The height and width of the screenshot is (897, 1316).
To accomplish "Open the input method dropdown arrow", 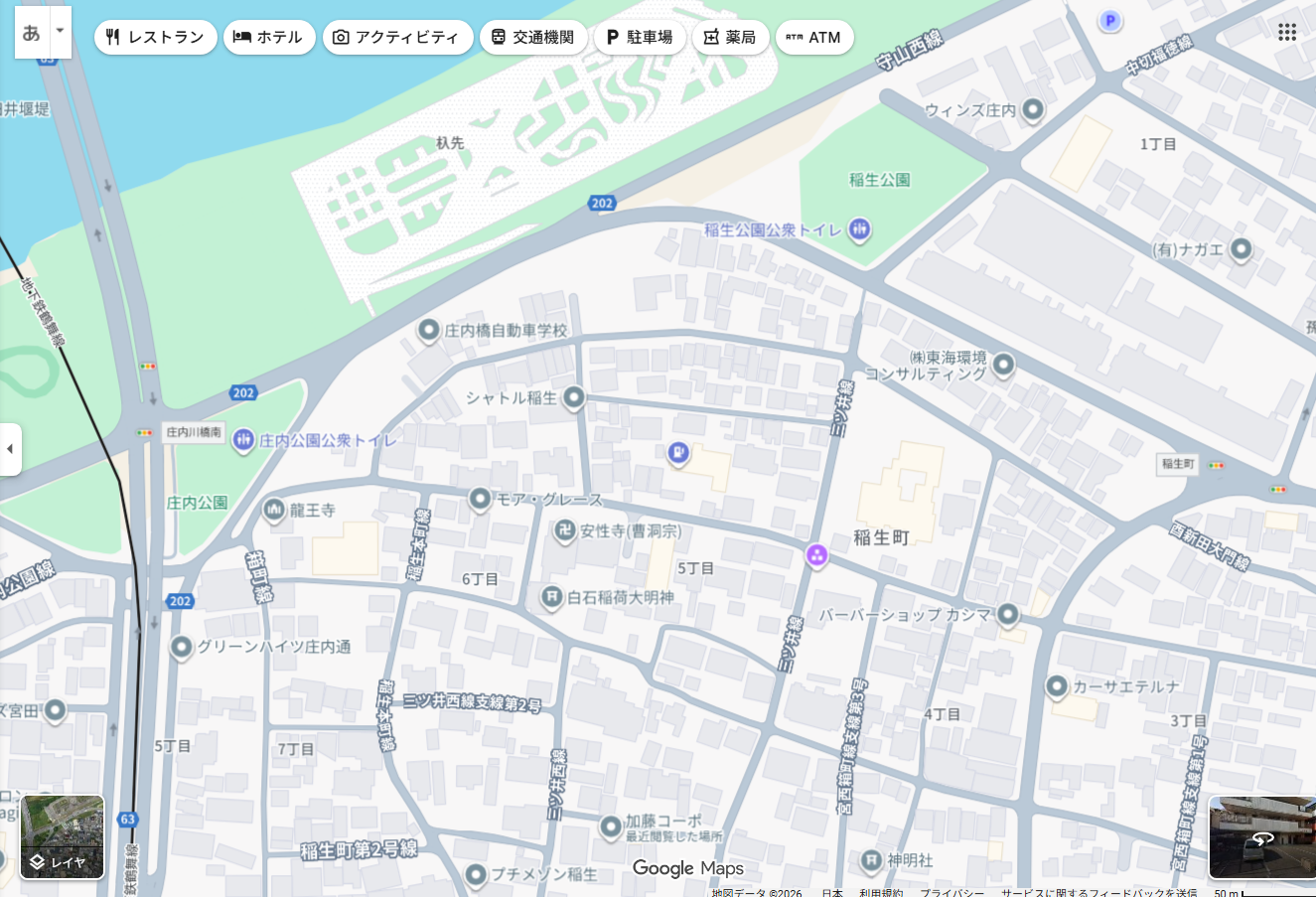I will (x=60, y=31).
